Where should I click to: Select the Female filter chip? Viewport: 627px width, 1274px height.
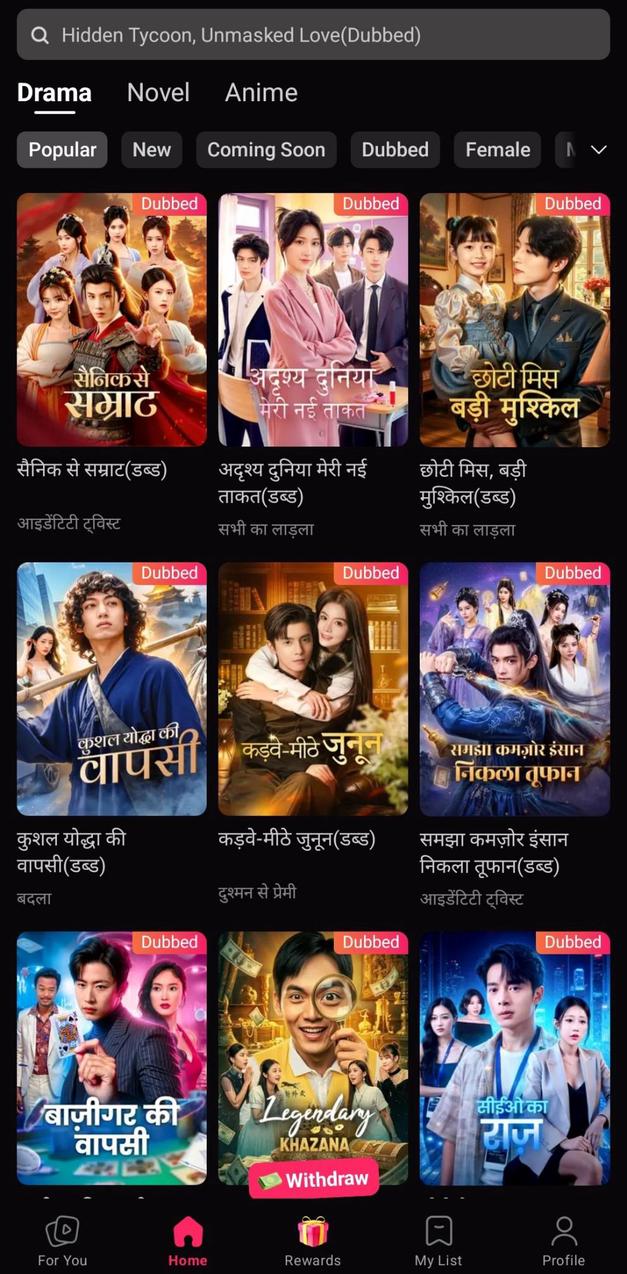click(x=498, y=150)
